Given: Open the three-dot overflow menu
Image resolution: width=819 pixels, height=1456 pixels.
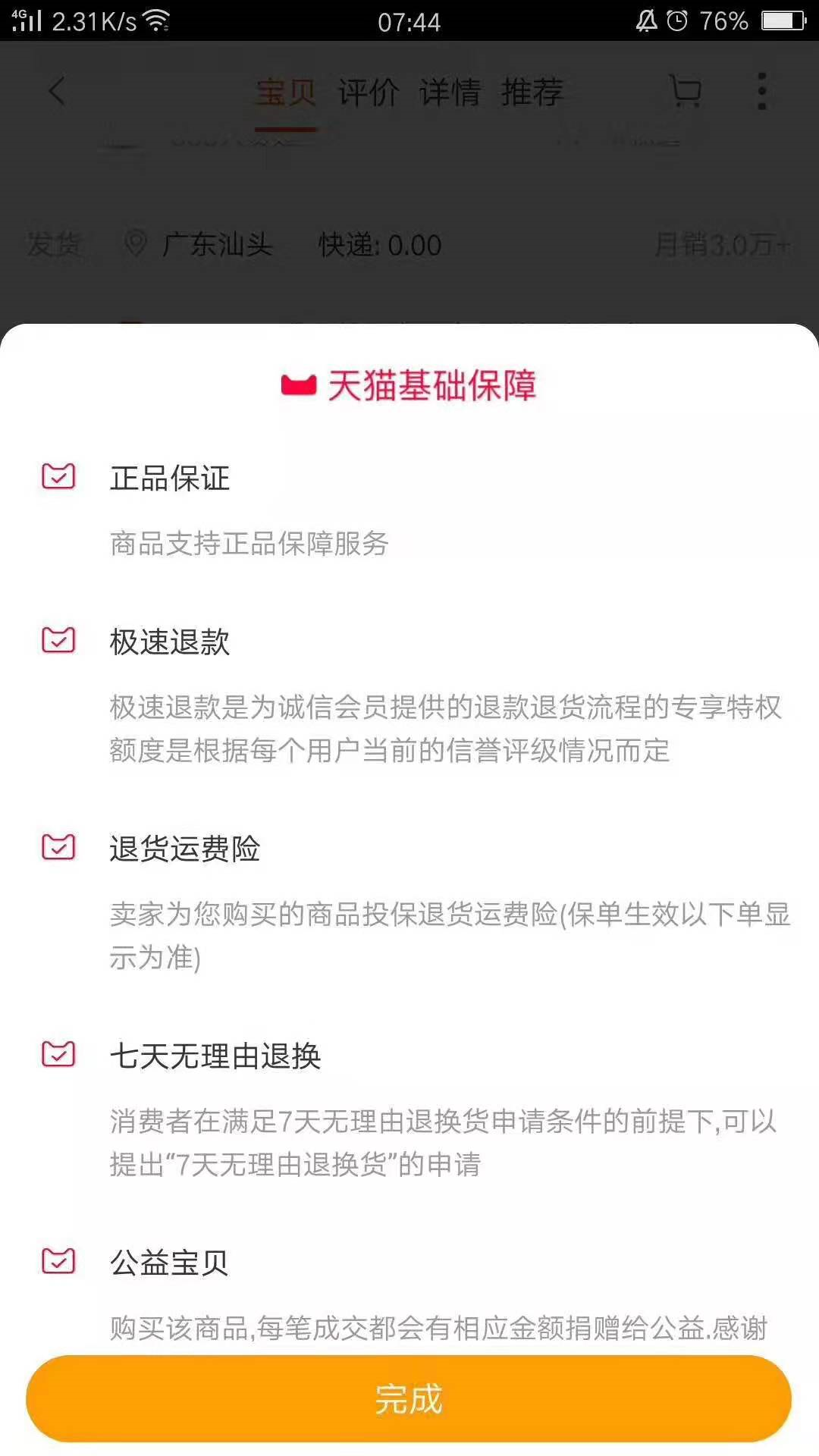Looking at the screenshot, I should [761, 92].
